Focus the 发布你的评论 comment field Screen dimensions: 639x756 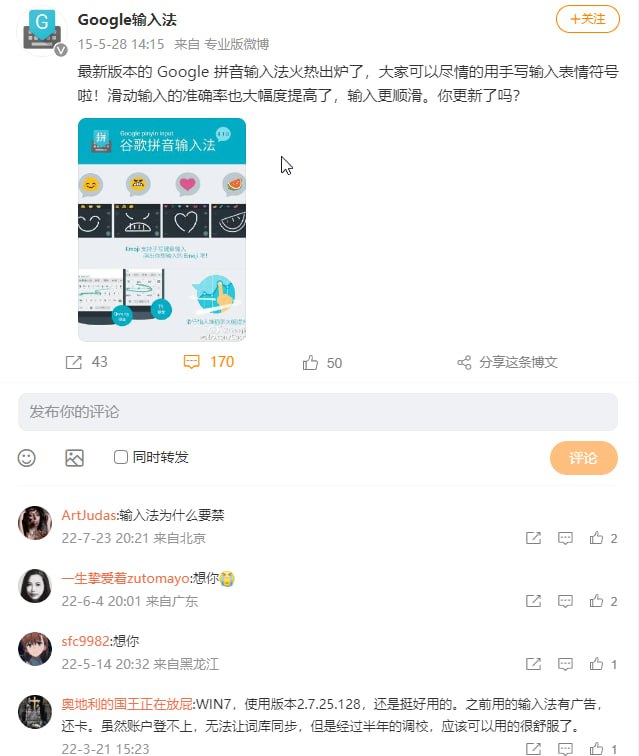pos(318,412)
